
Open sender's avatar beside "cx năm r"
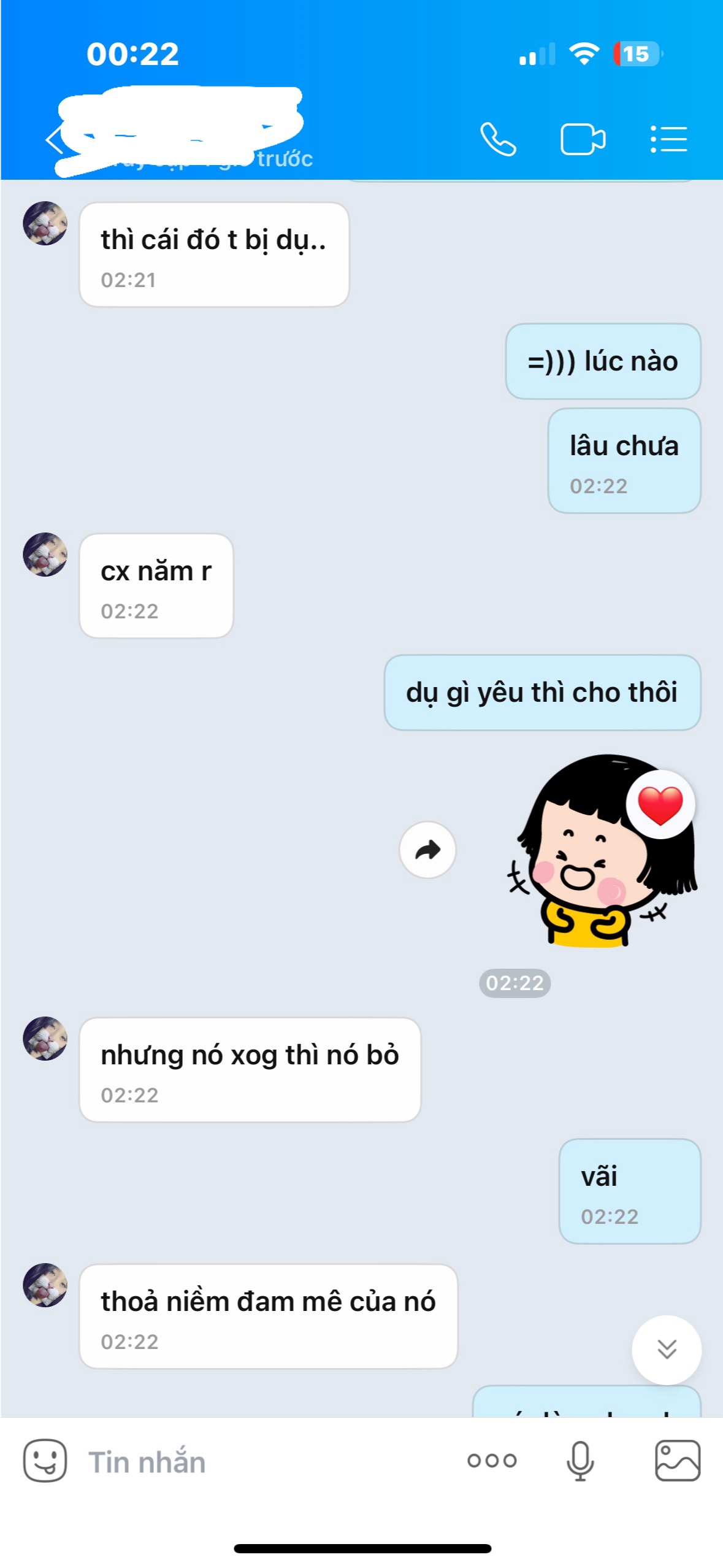point(45,555)
